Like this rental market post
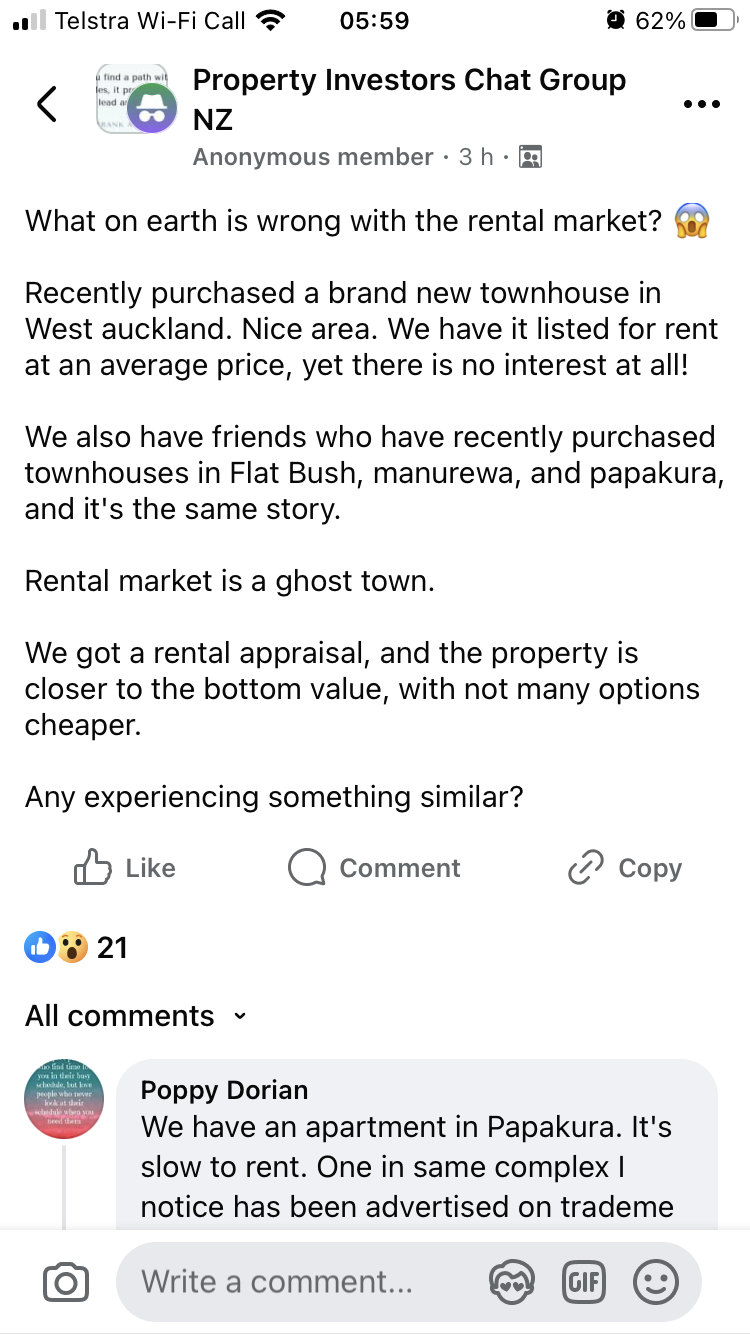Viewport: 750px width, 1334px height. [x=125, y=868]
